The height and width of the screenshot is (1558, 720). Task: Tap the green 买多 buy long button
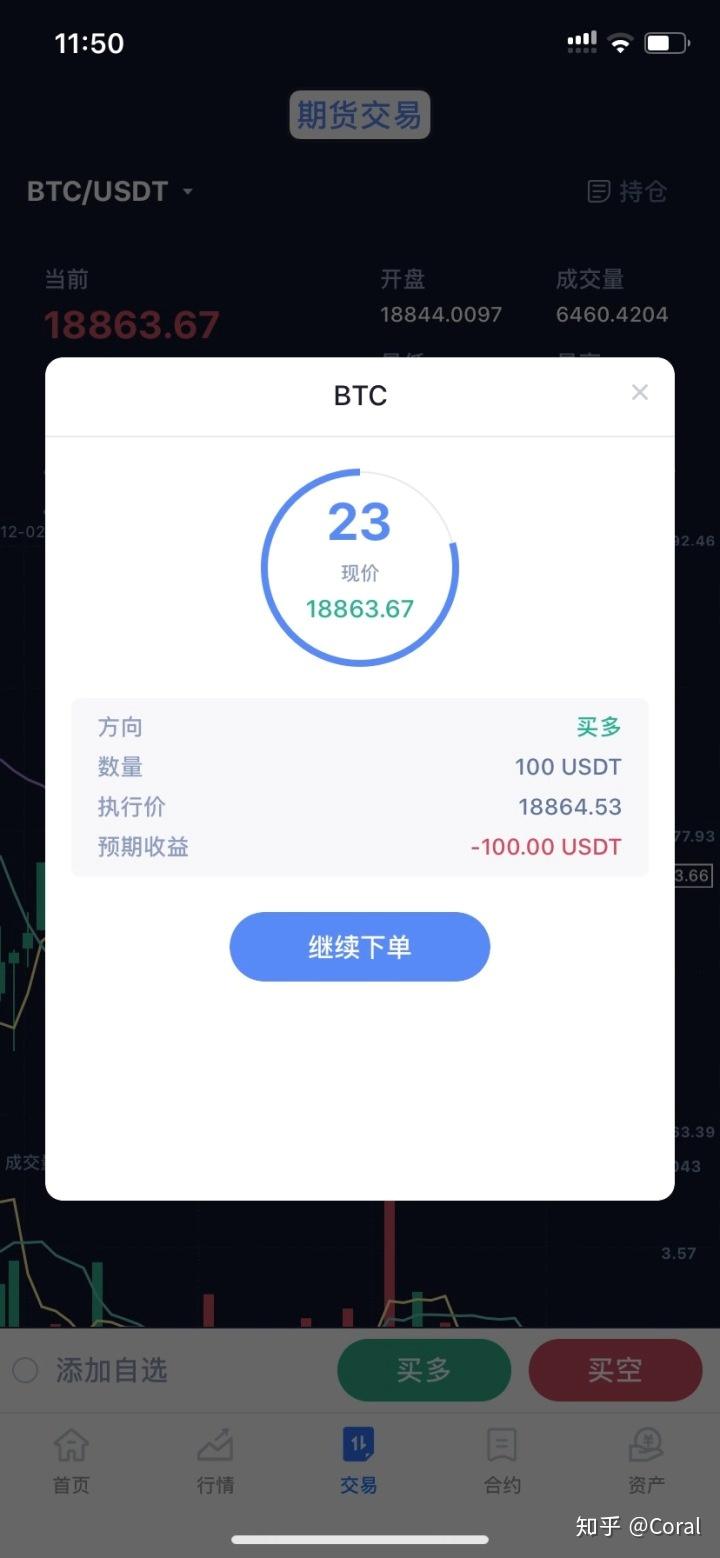point(424,1370)
